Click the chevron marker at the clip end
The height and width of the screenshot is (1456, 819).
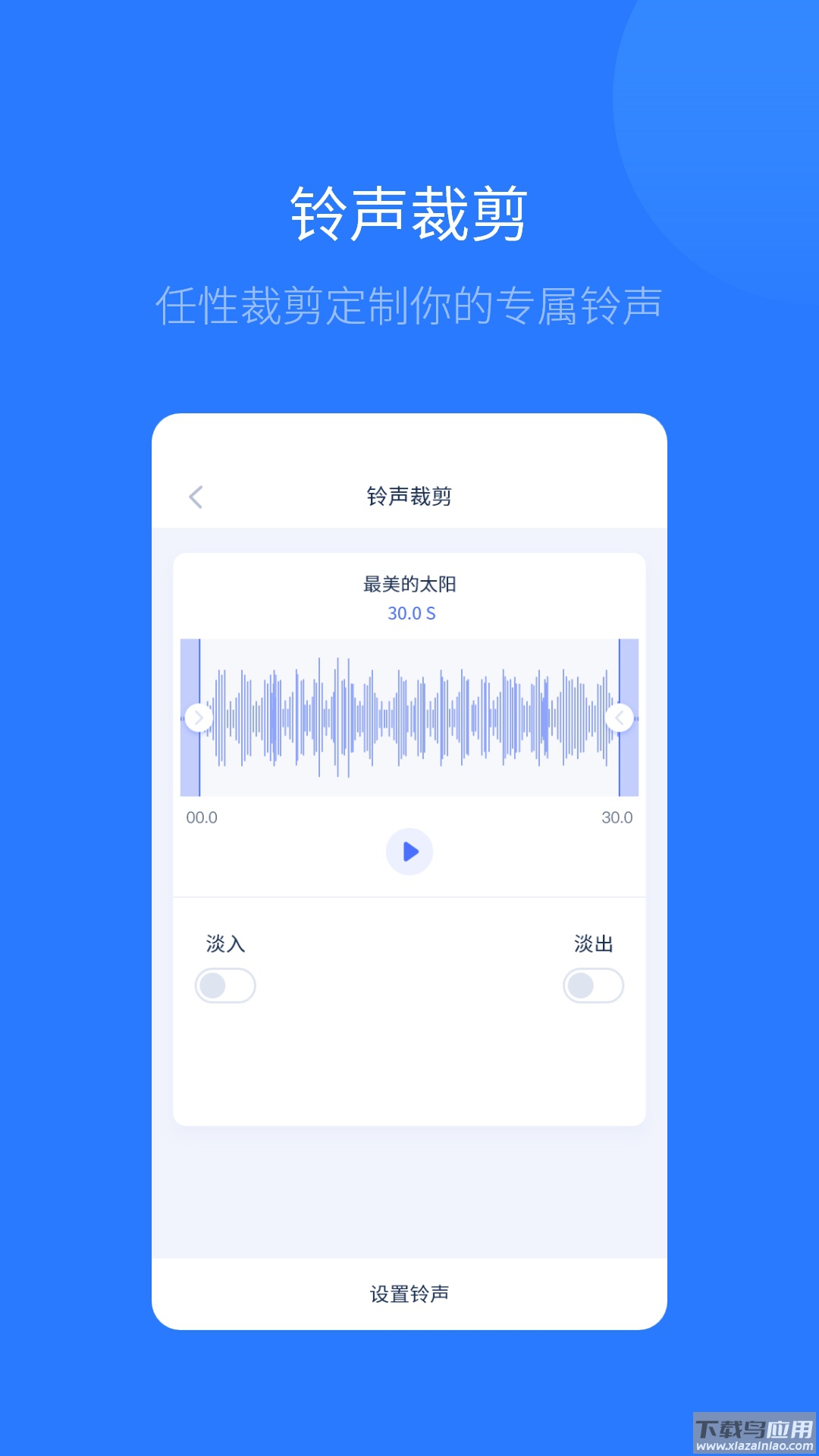(x=620, y=717)
